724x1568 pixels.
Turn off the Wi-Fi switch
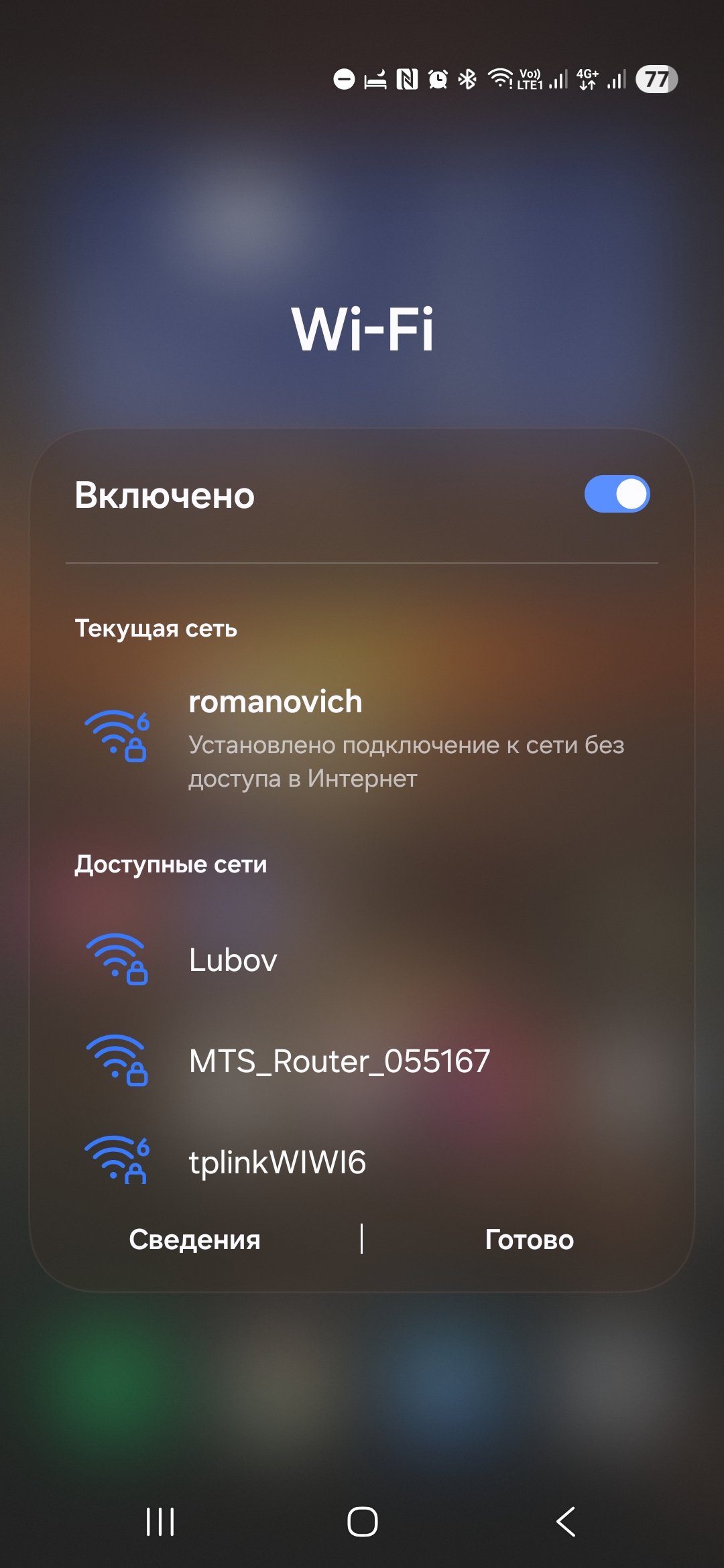[617, 495]
